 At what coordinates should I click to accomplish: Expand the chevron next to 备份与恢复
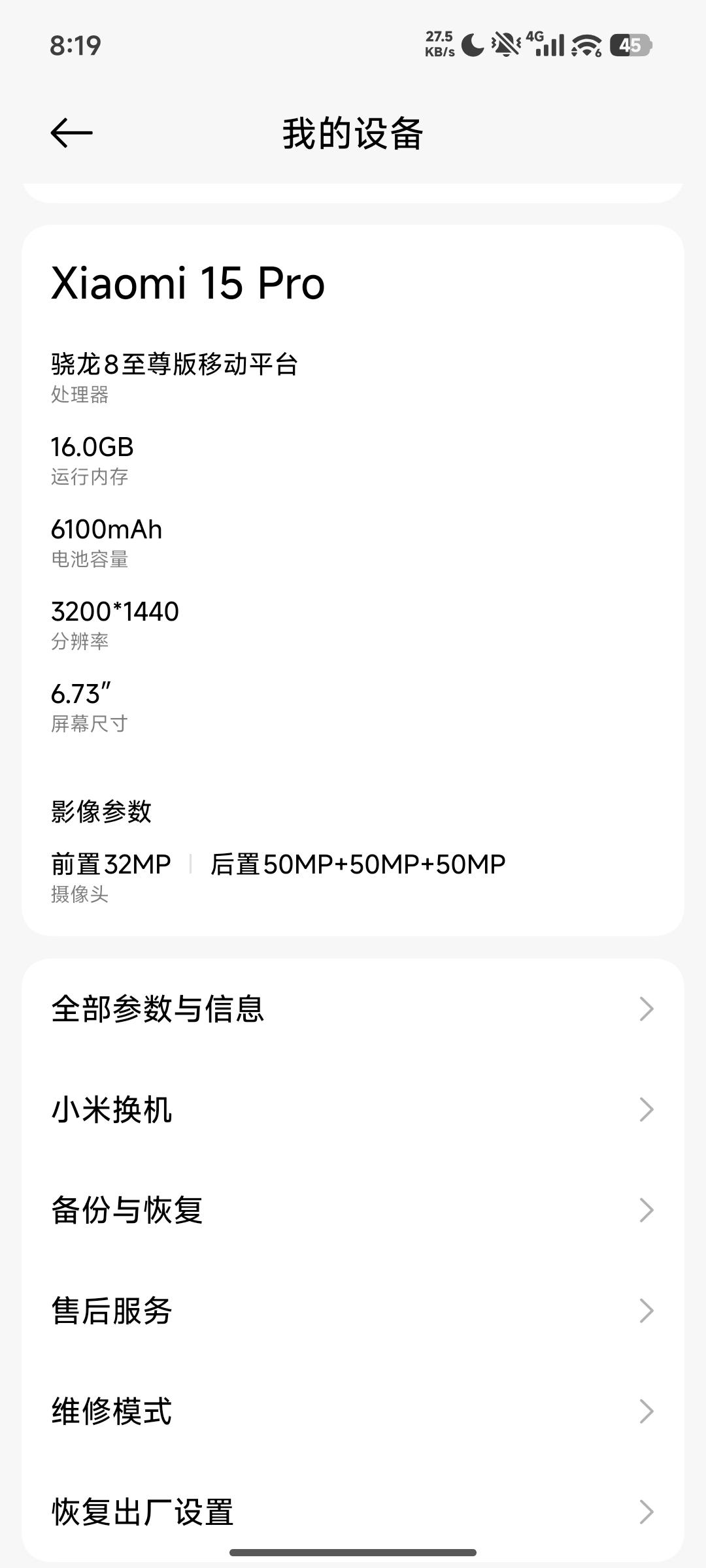click(646, 1211)
